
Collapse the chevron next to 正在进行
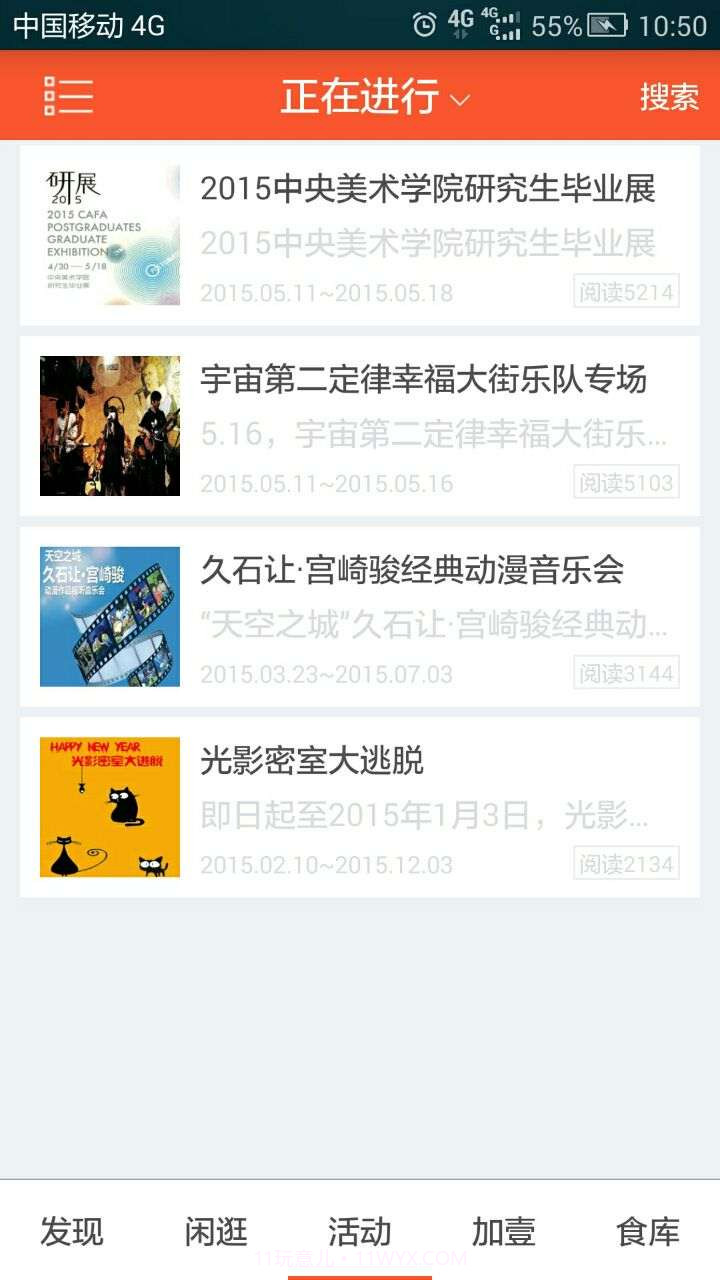459,98
